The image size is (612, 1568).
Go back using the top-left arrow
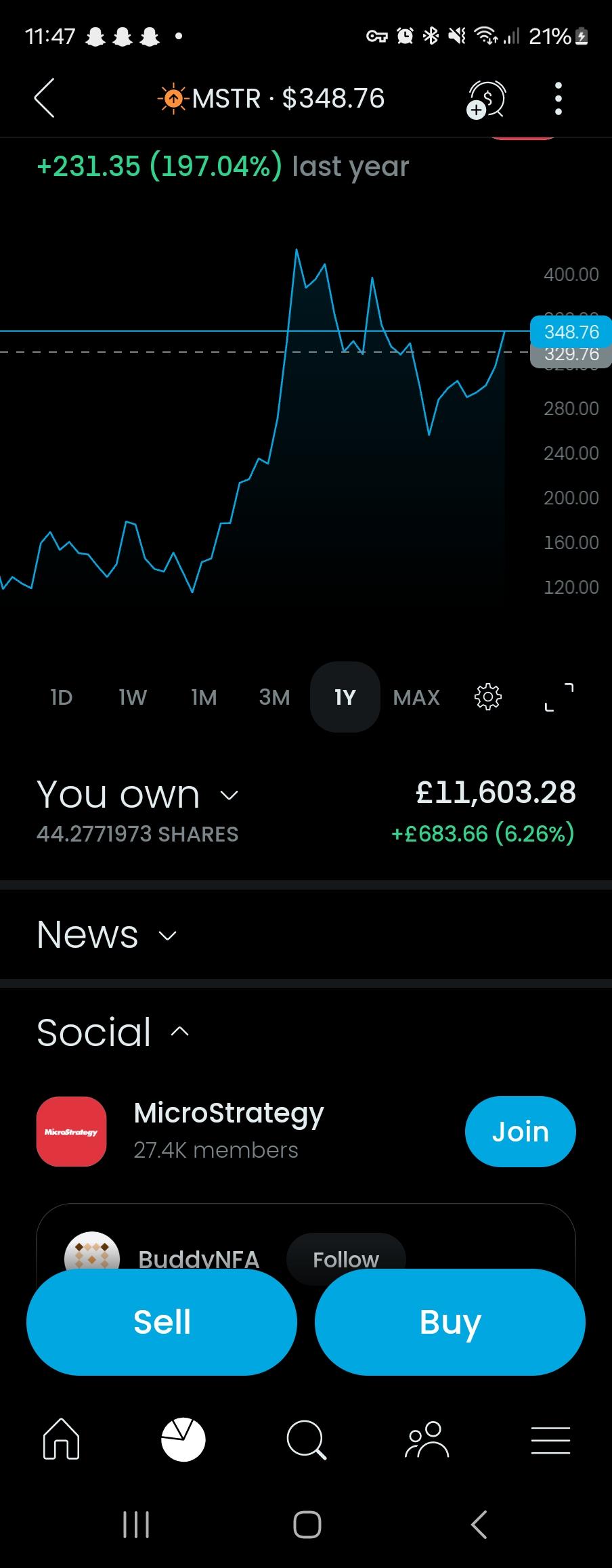[45, 98]
